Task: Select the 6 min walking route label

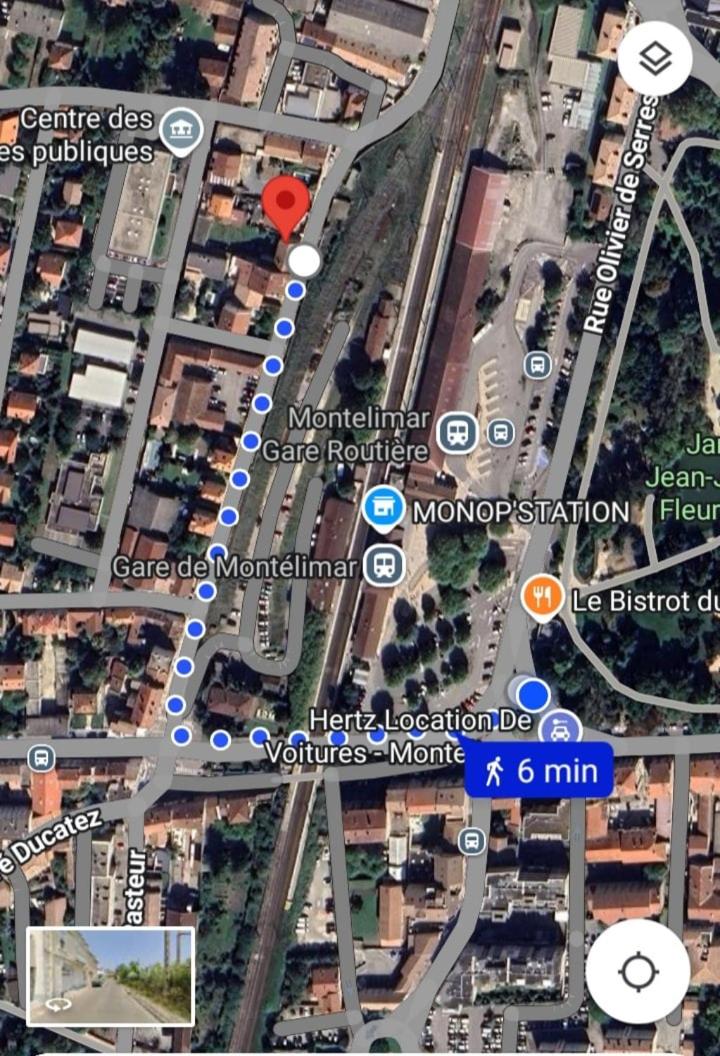Action: (x=539, y=770)
